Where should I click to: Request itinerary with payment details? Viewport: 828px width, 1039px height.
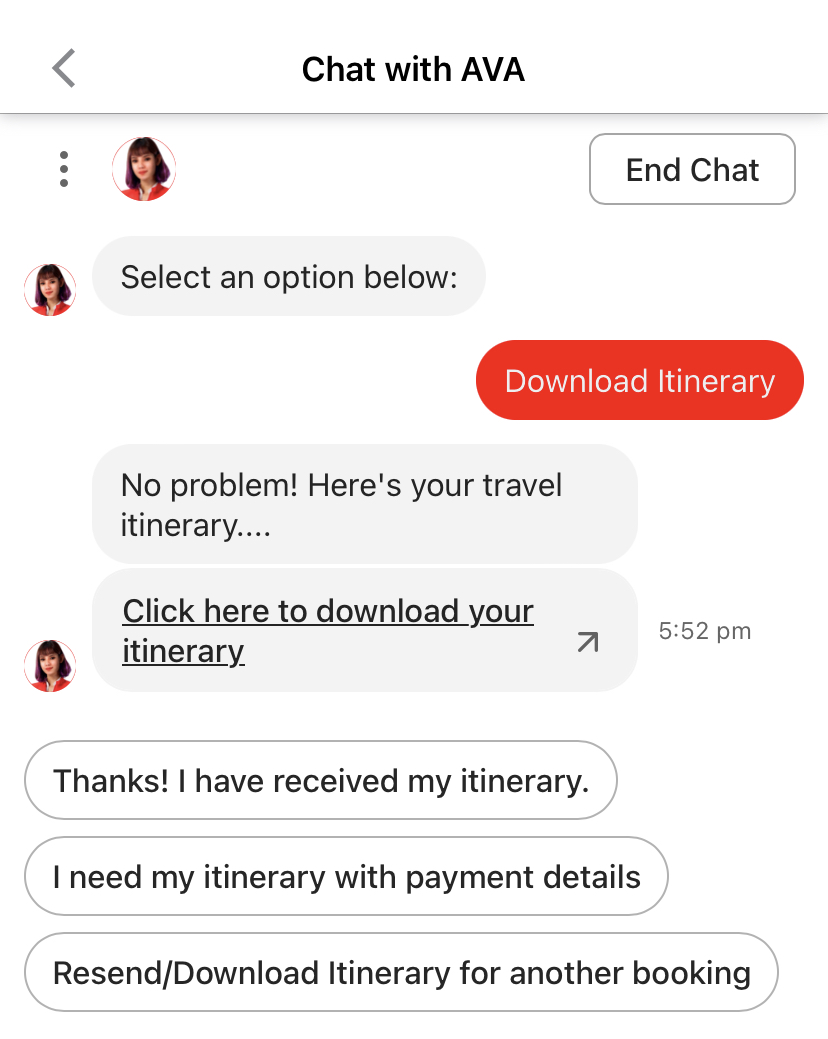(346, 877)
